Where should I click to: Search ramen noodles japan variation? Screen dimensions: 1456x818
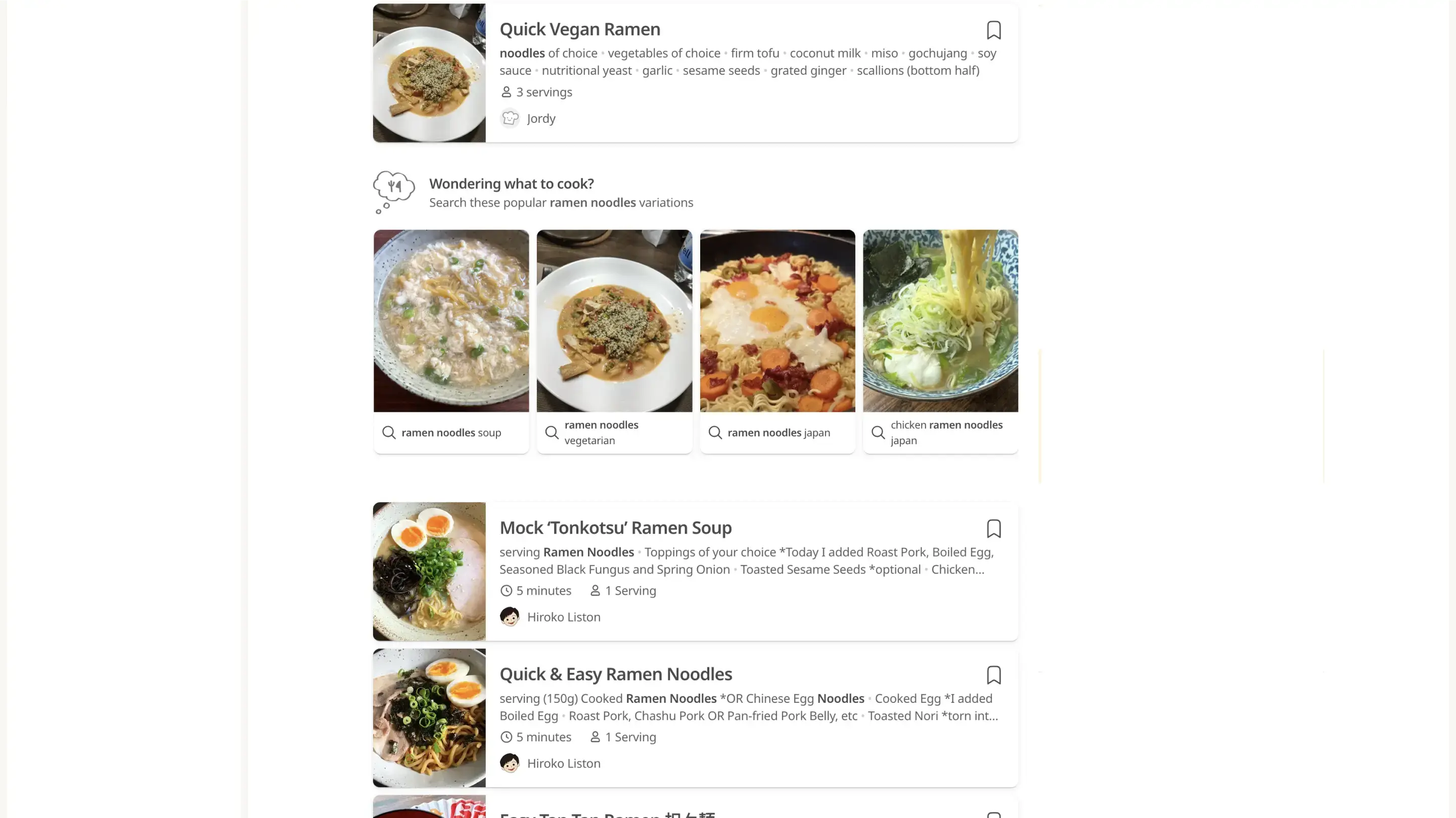coord(777,432)
